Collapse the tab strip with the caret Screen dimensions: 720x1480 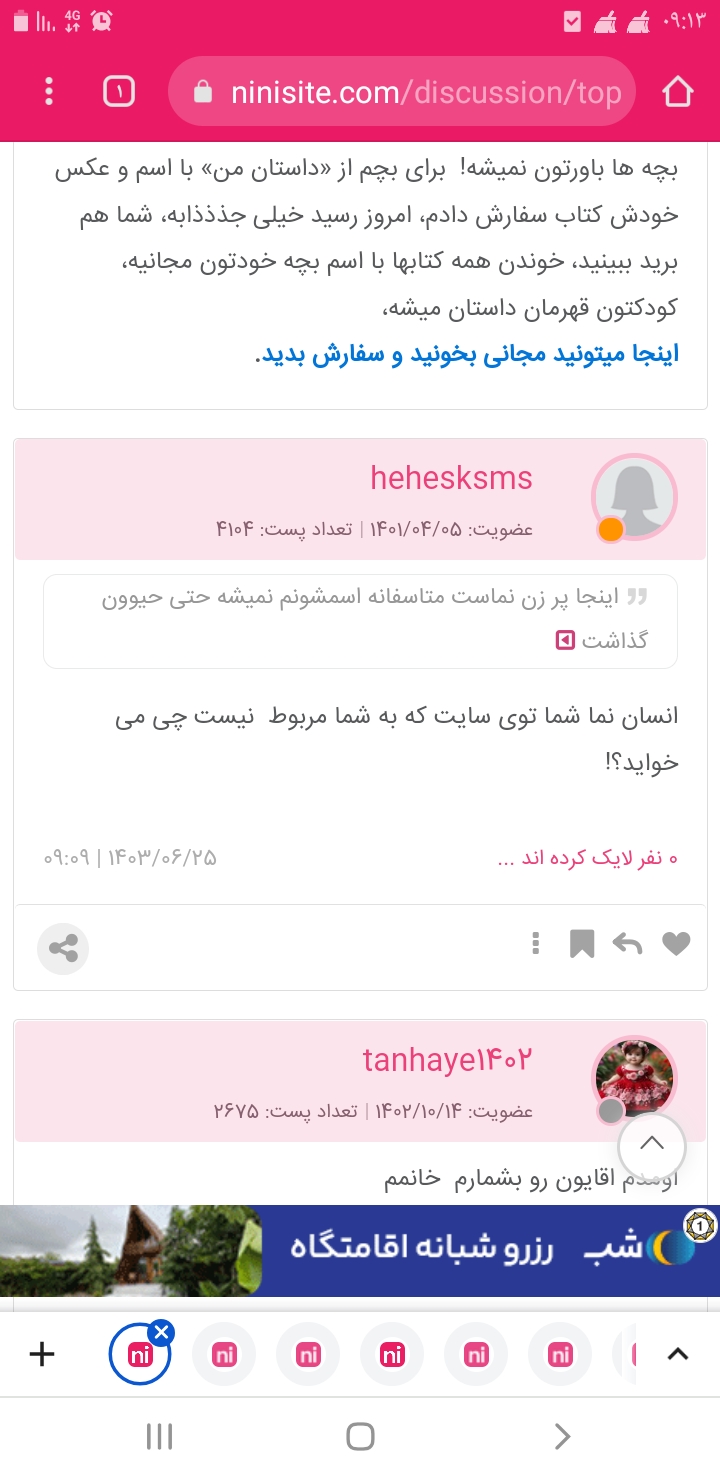pyautogui.click(x=678, y=1355)
